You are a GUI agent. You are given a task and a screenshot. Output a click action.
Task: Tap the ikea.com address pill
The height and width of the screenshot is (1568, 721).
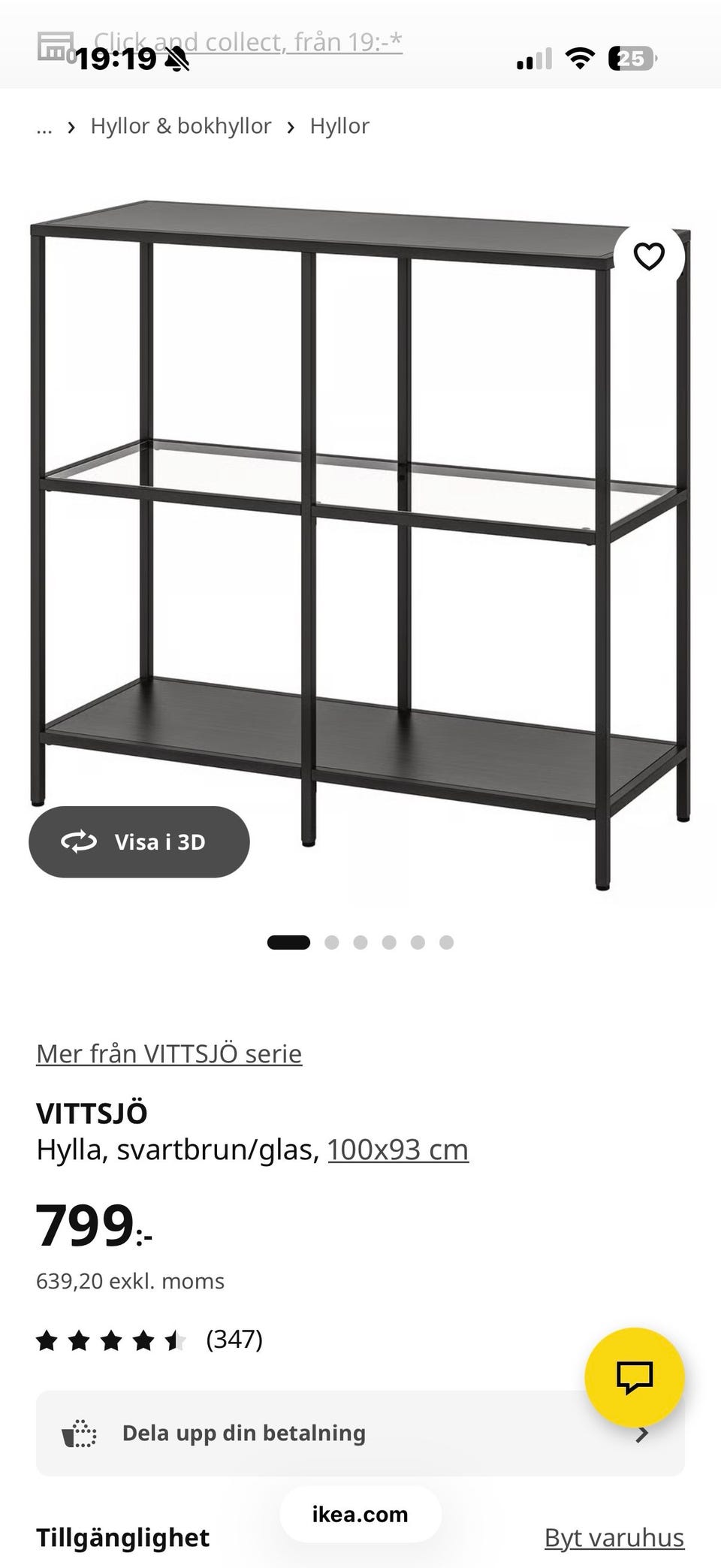[x=360, y=1514]
